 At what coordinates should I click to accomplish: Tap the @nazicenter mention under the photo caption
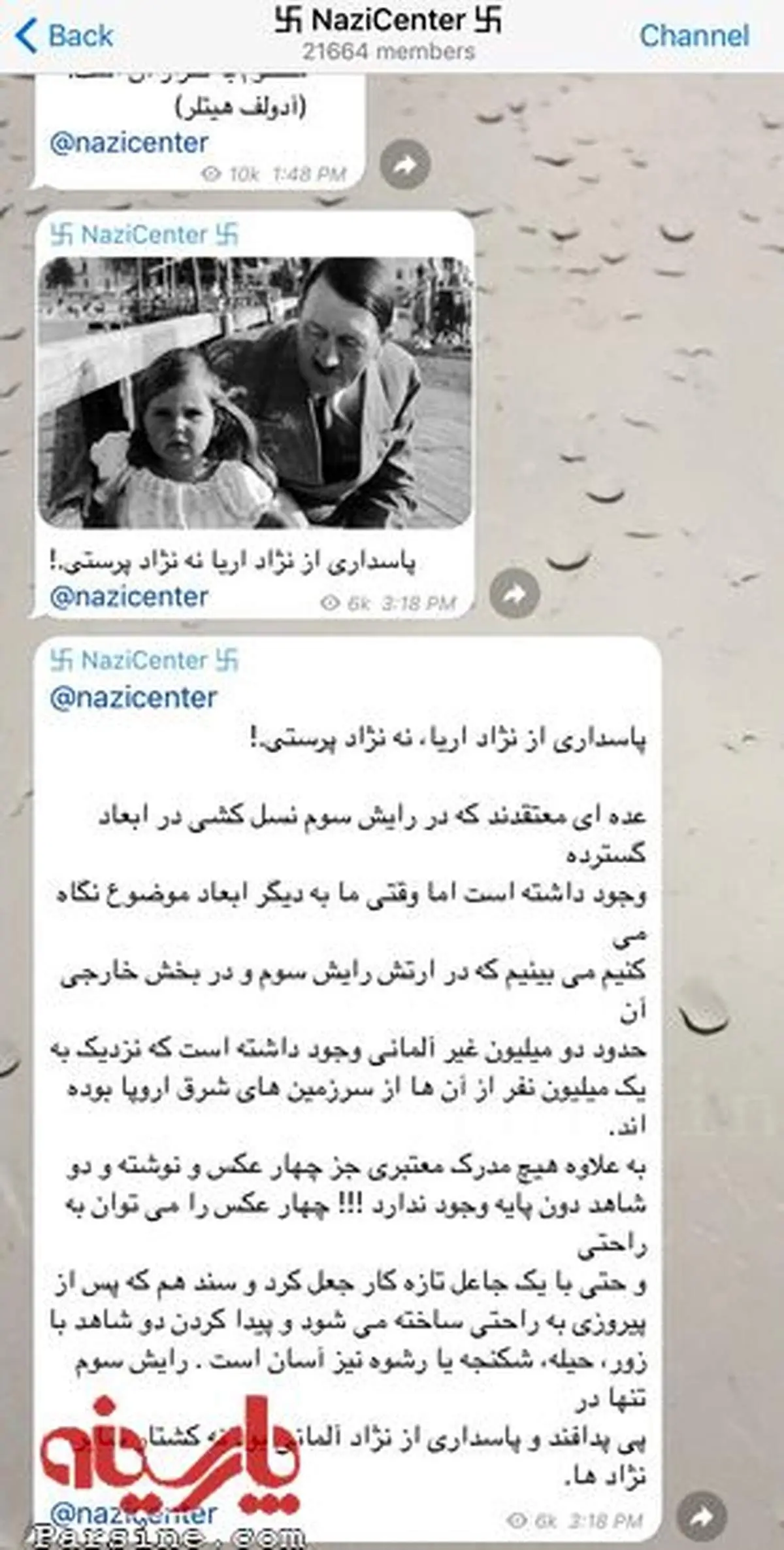click(x=129, y=597)
